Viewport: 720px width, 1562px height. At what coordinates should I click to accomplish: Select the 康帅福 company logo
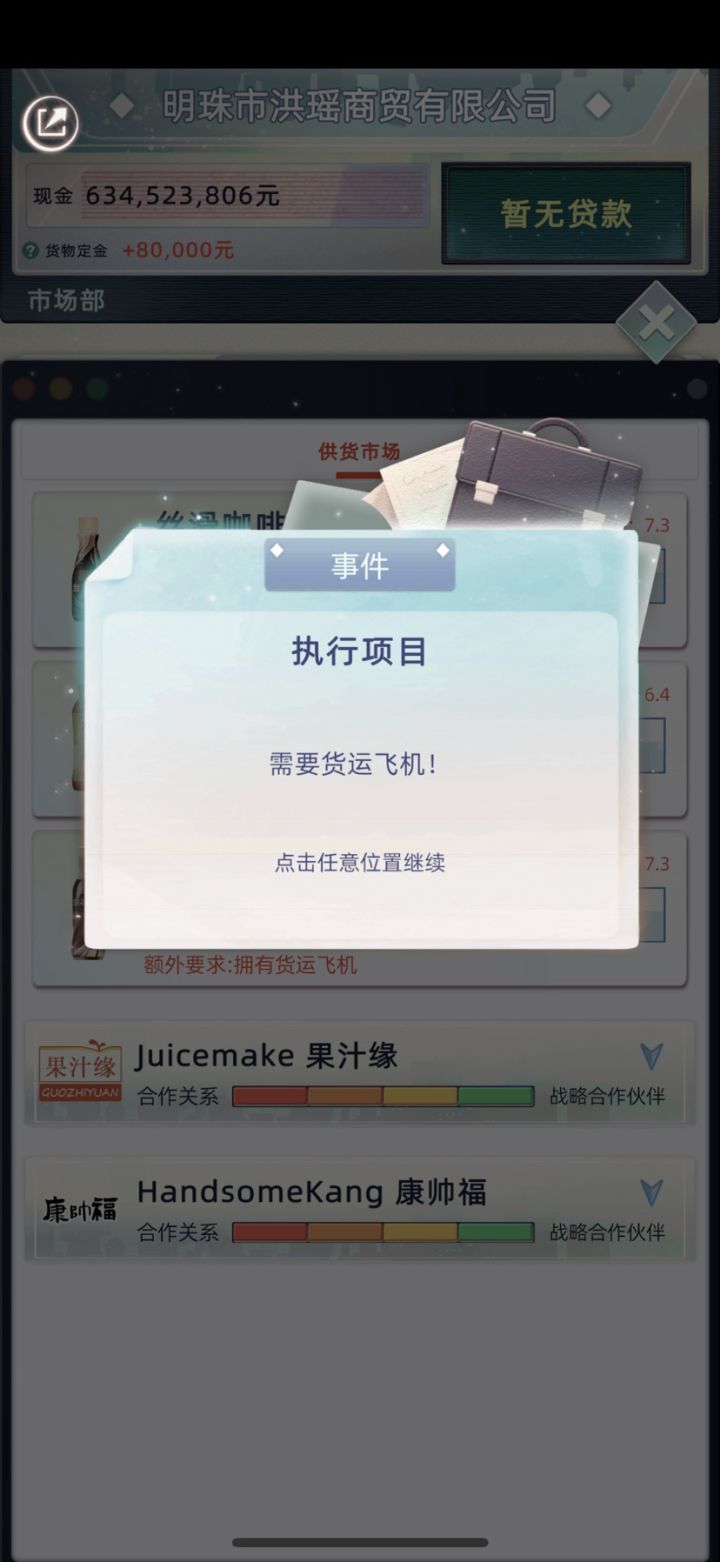(80, 1209)
